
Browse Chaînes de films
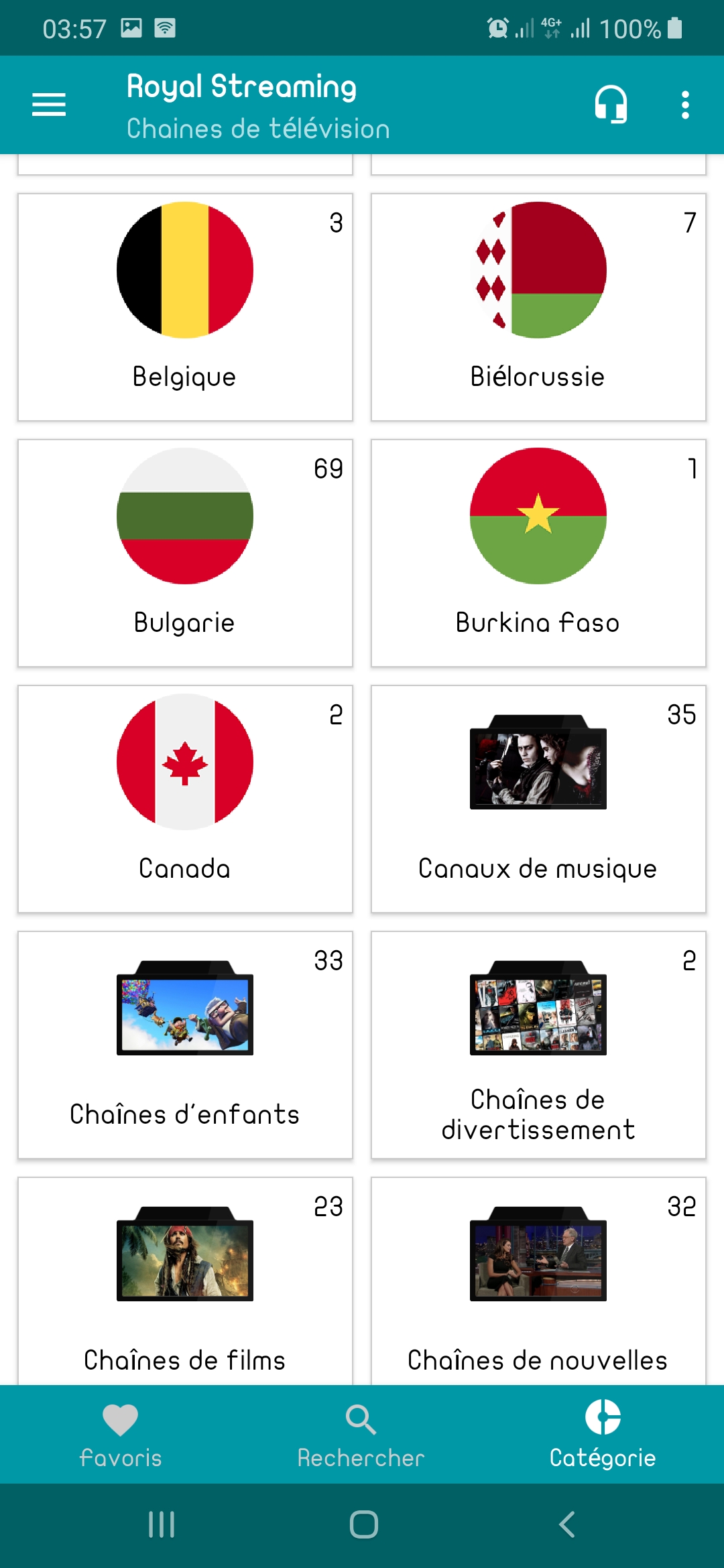point(185,1280)
